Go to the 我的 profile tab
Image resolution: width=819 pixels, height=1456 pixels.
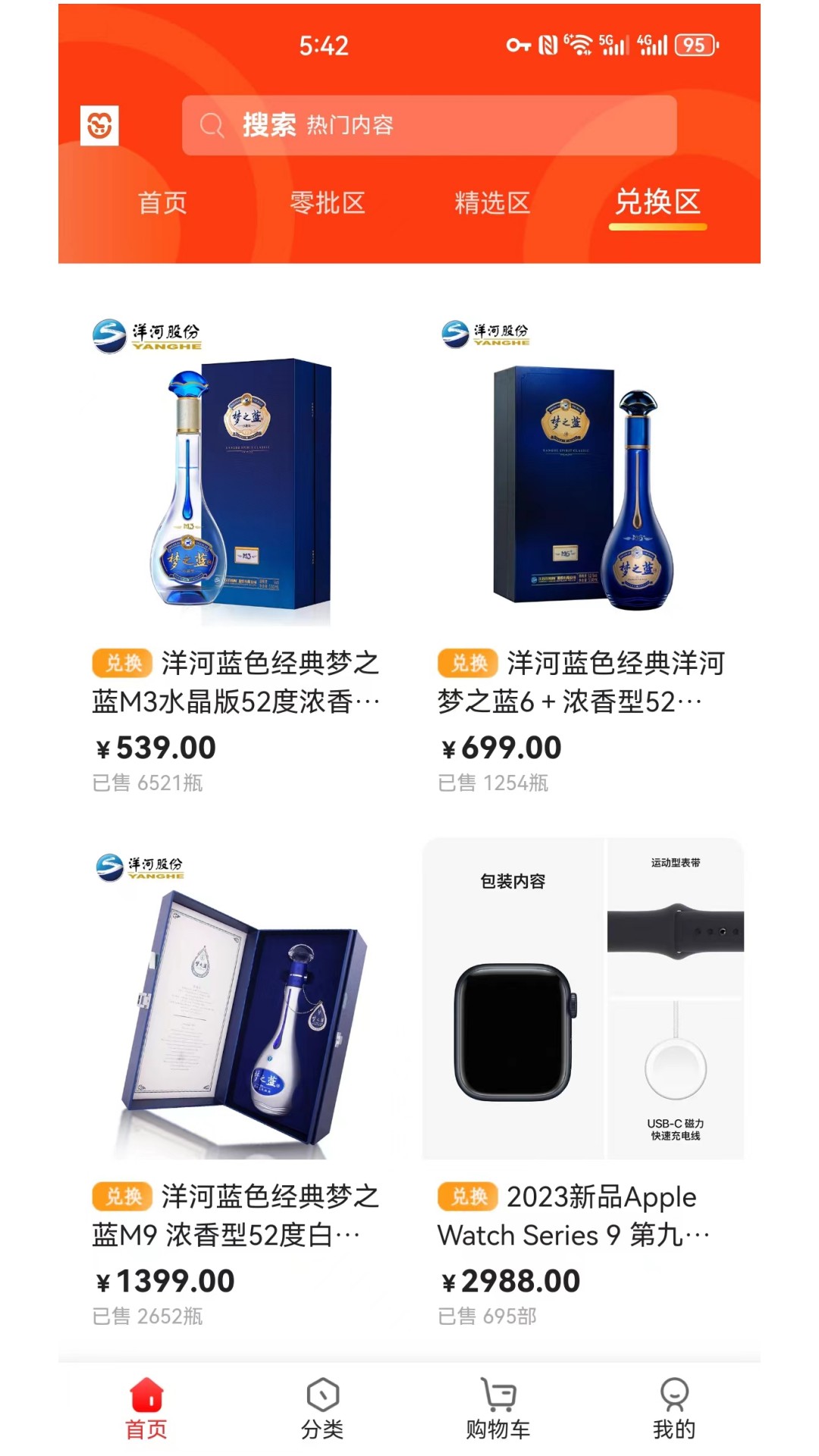coord(673,1409)
